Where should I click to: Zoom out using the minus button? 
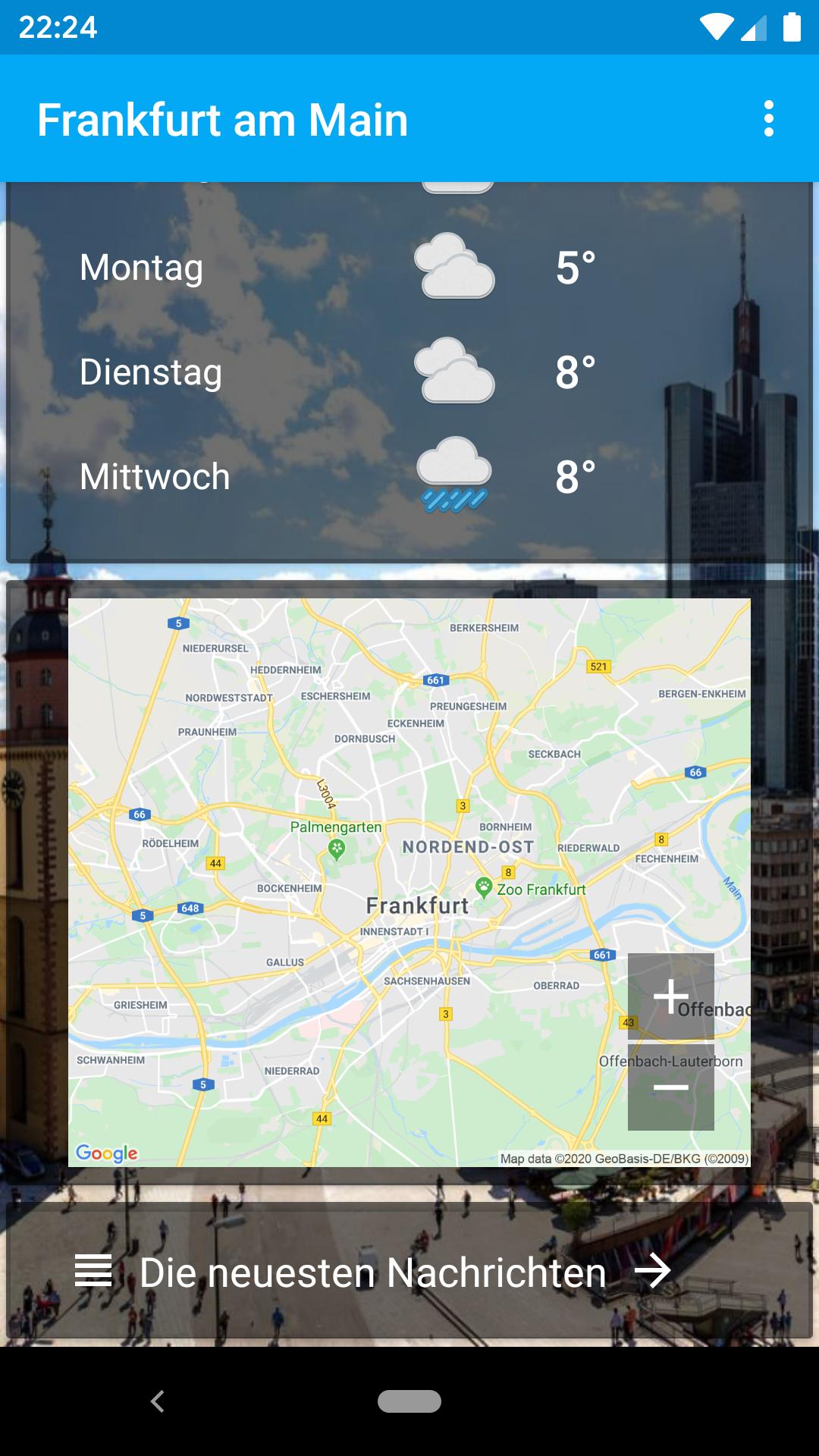point(670,1087)
